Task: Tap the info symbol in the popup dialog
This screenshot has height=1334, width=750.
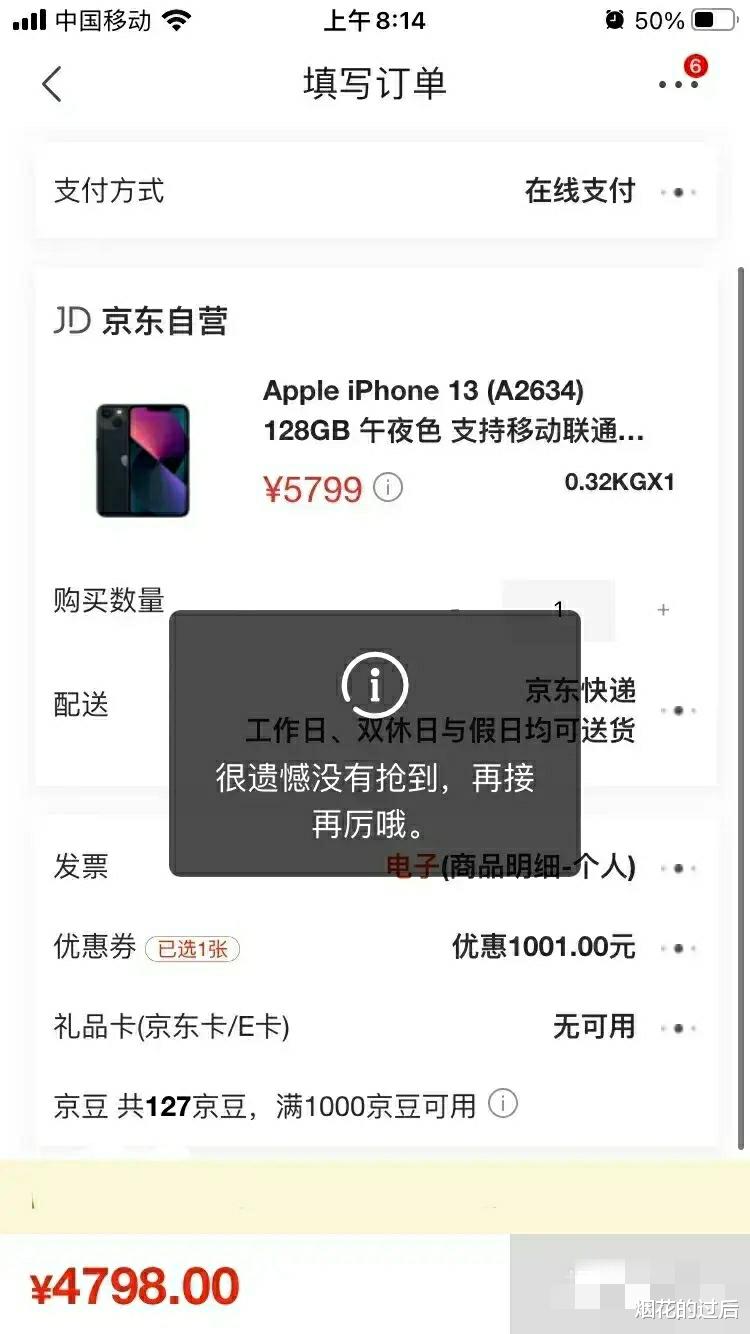Action: point(374,684)
